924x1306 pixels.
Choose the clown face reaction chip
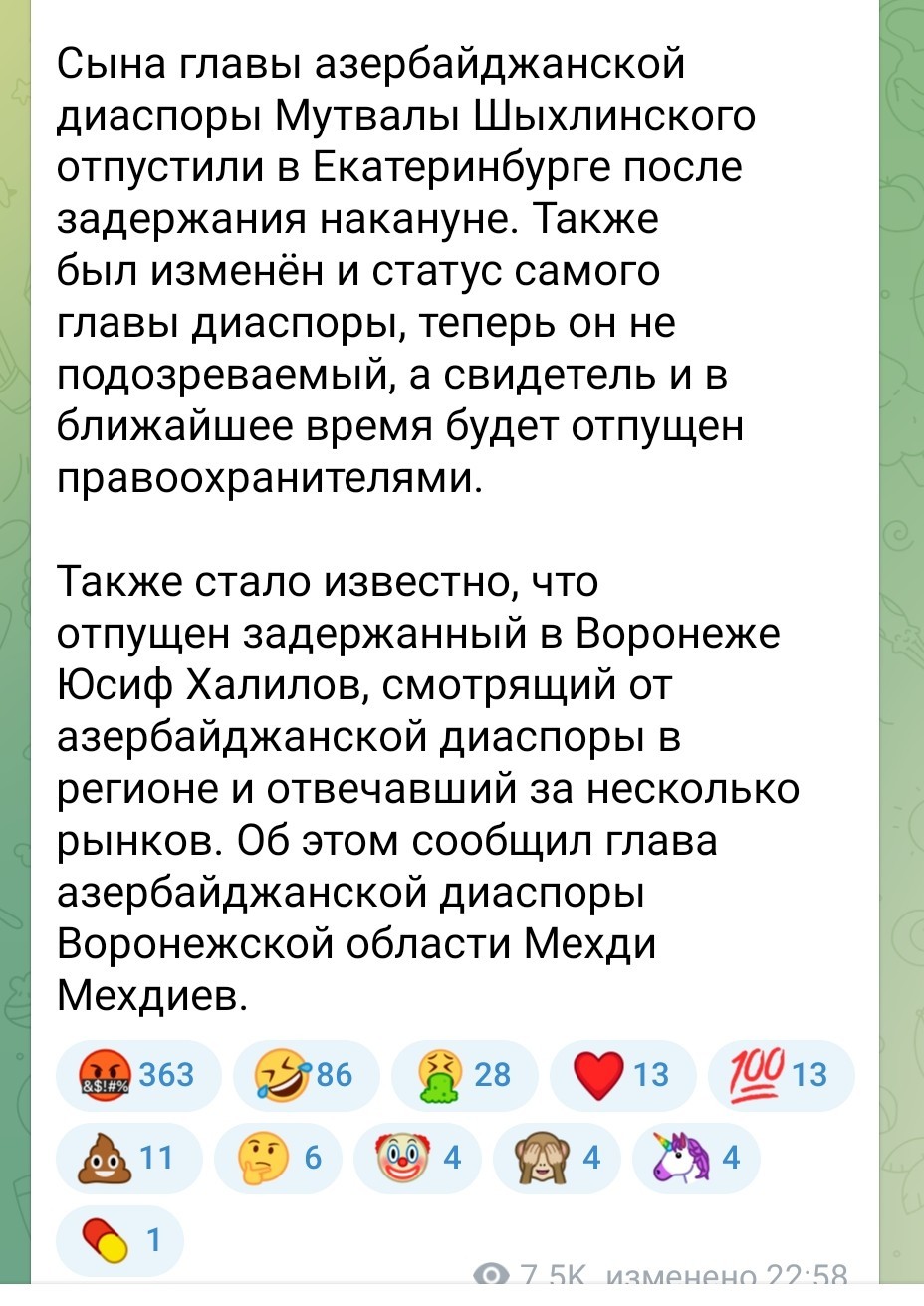(x=418, y=1158)
